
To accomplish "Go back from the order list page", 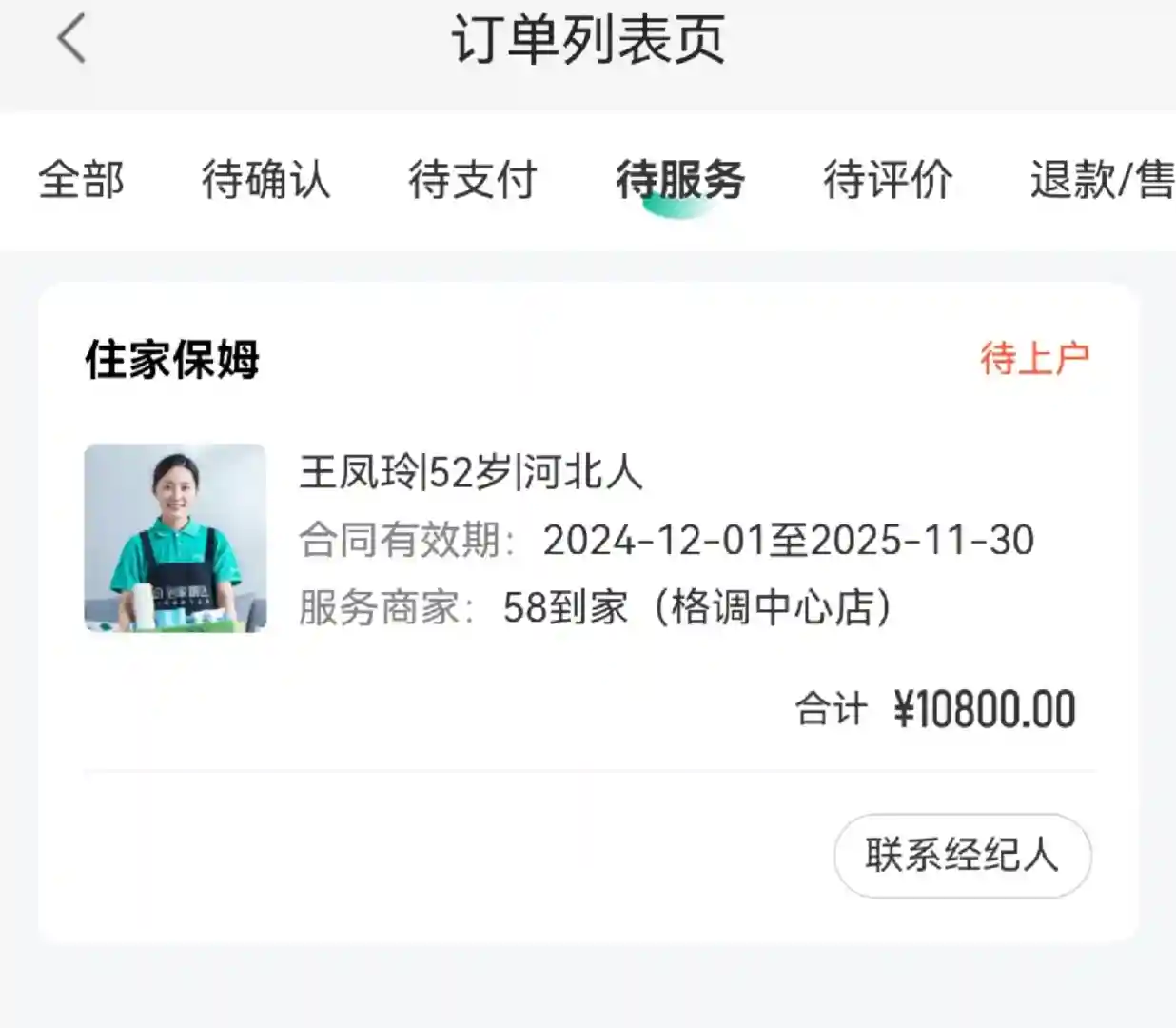I will (x=71, y=40).
